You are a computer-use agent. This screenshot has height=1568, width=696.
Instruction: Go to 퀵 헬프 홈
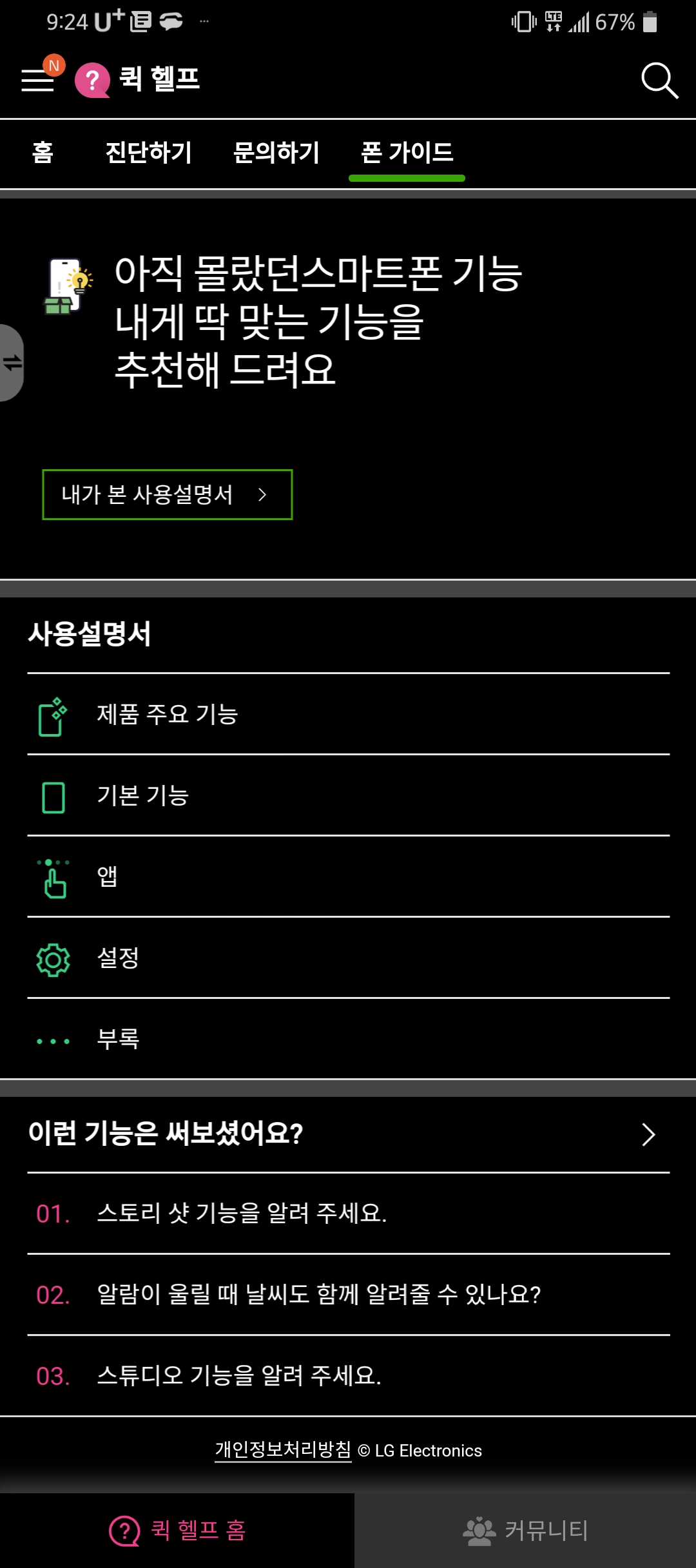[x=177, y=1530]
